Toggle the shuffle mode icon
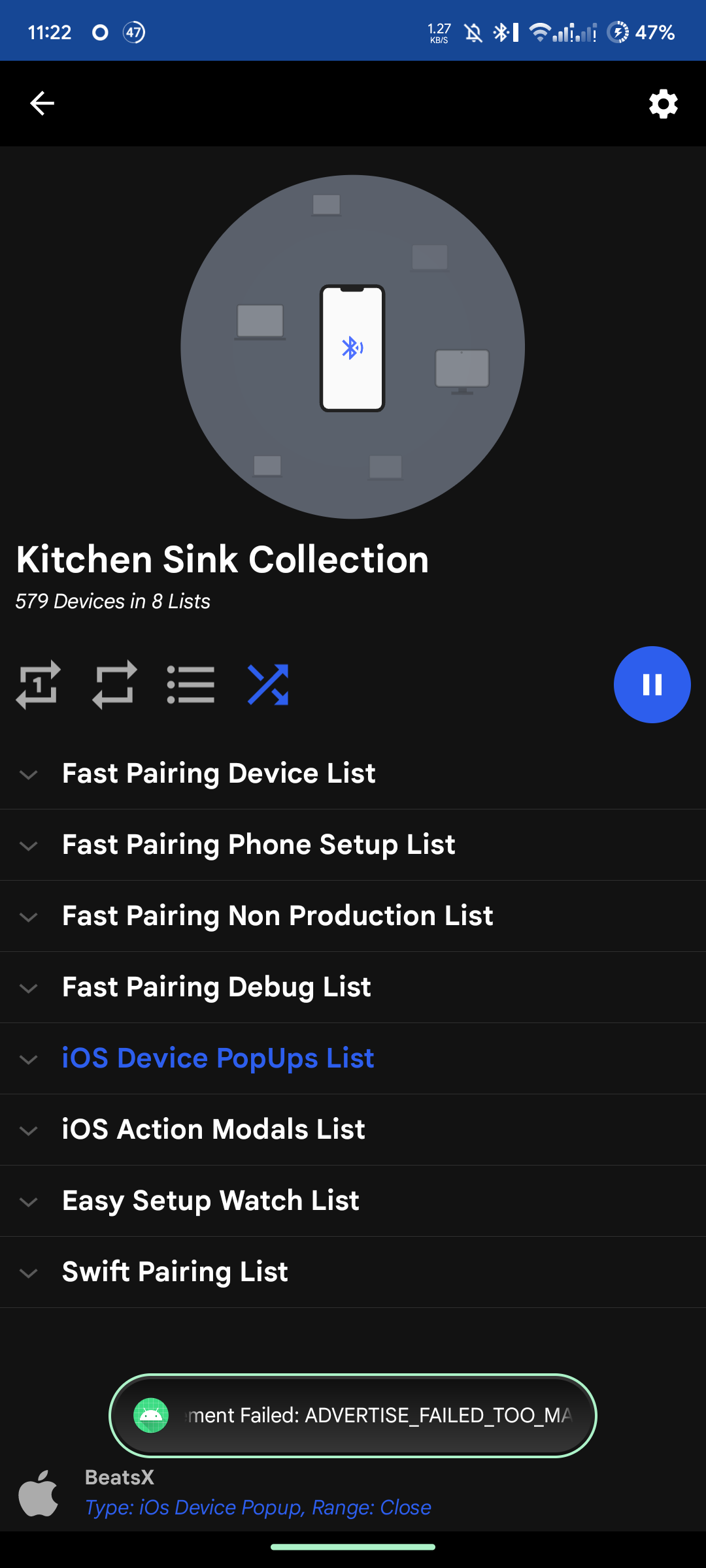The width and height of the screenshot is (706, 1568). coord(268,685)
